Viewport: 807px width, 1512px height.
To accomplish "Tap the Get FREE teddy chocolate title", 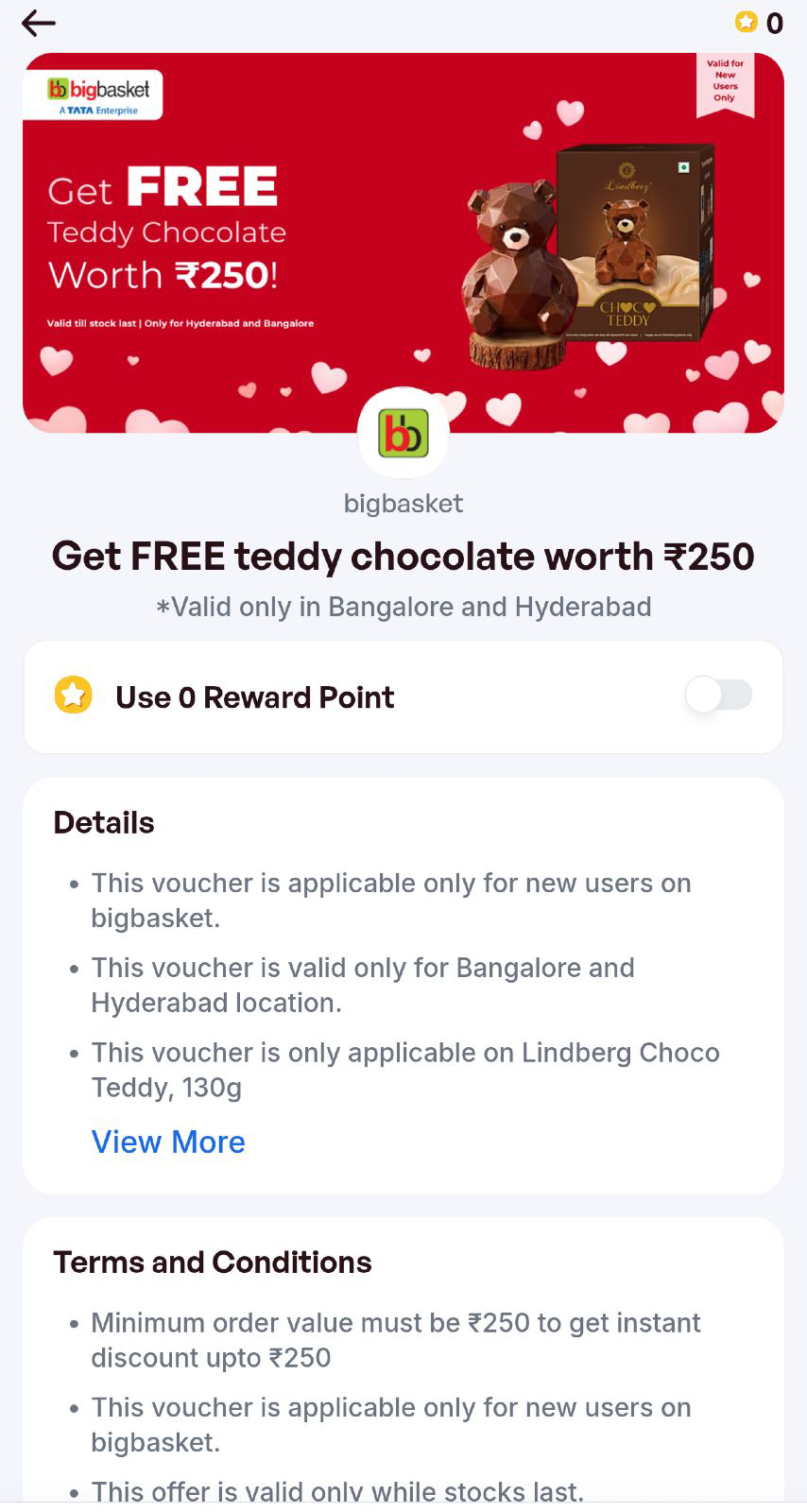I will point(403,556).
